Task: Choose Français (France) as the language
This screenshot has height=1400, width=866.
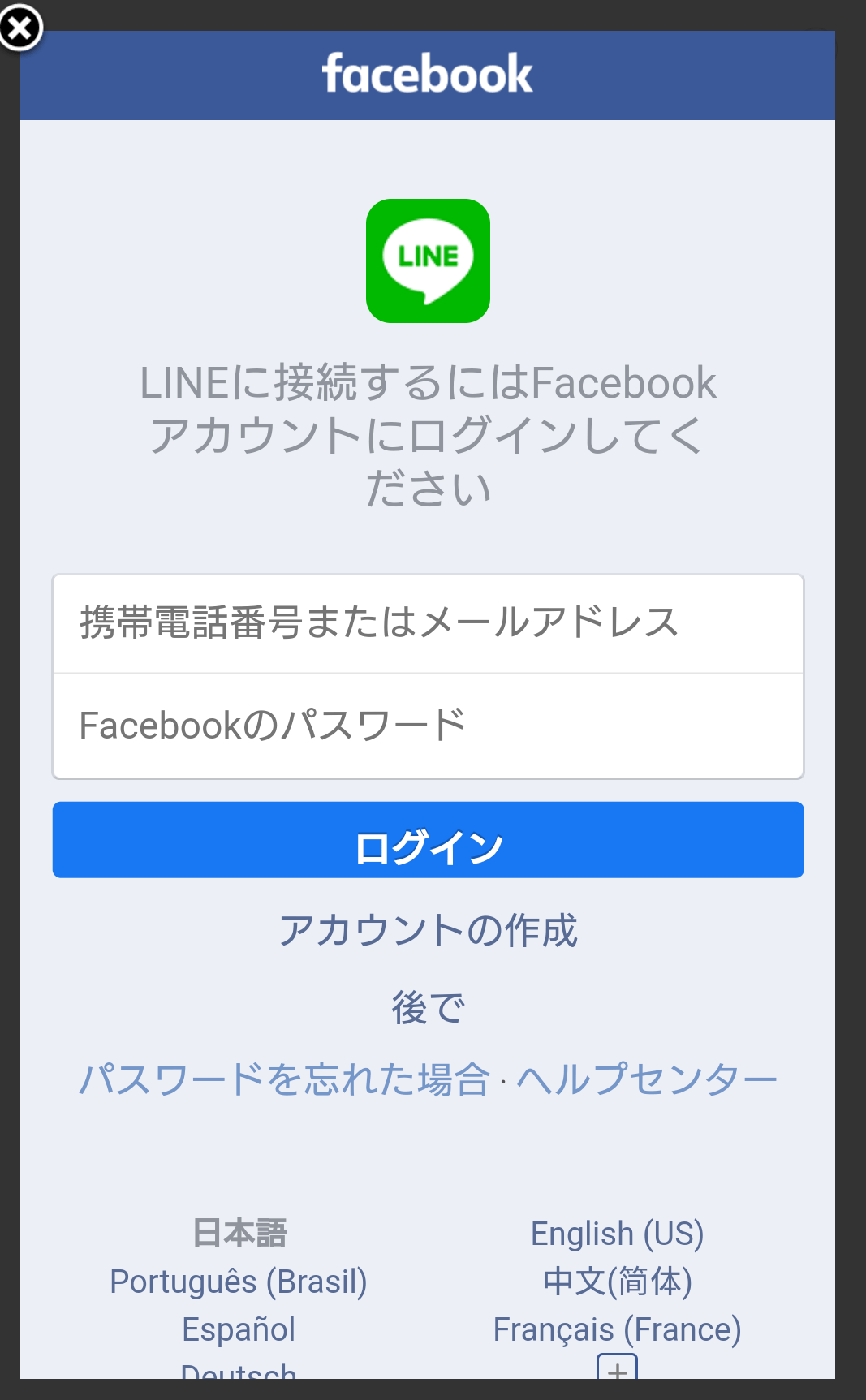Action: click(x=618, y=1329)
